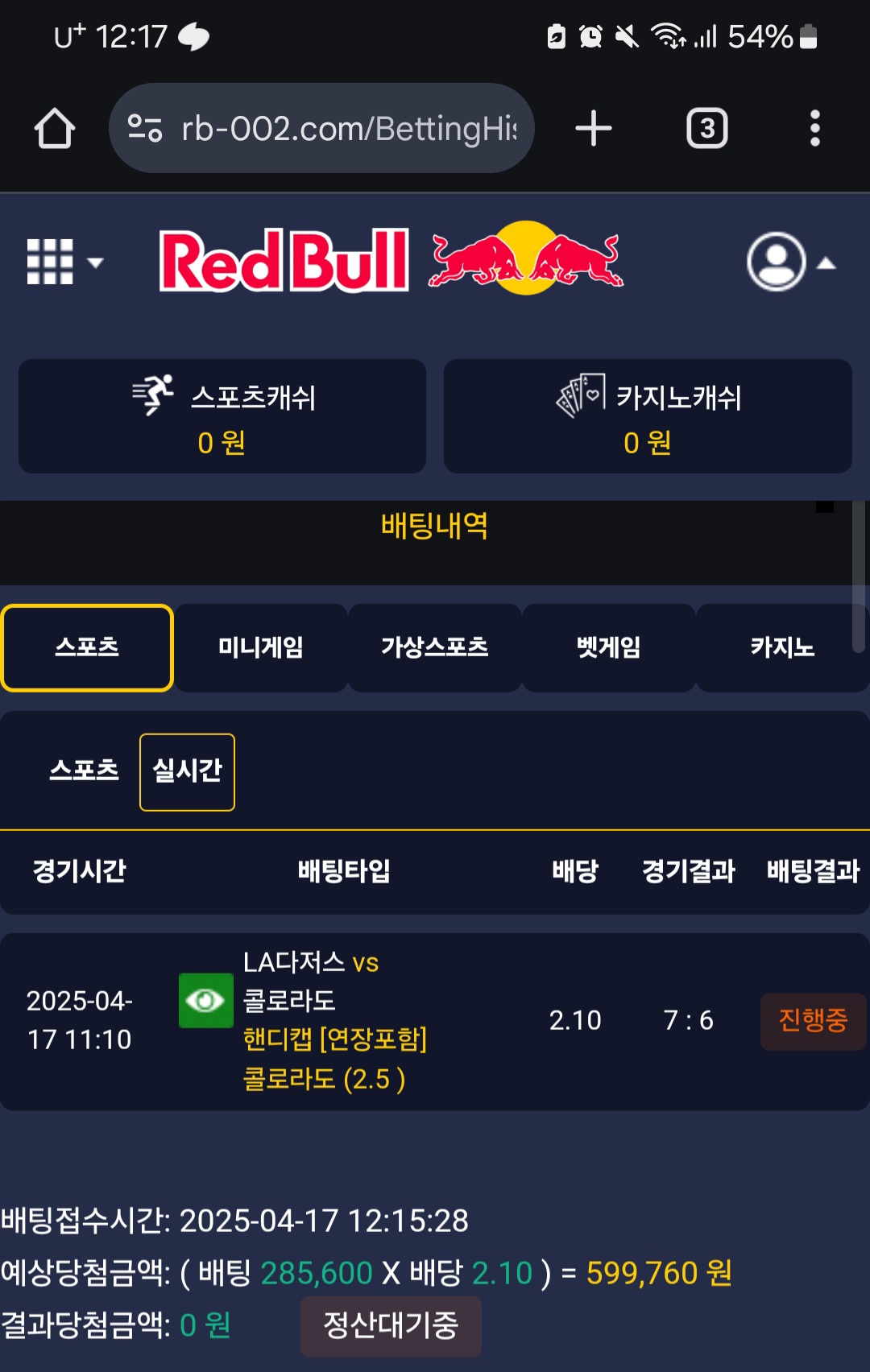The image size is (870, 1372).
Task: Open the 카지노캐쉬 balance card
Action: point(648,416)
